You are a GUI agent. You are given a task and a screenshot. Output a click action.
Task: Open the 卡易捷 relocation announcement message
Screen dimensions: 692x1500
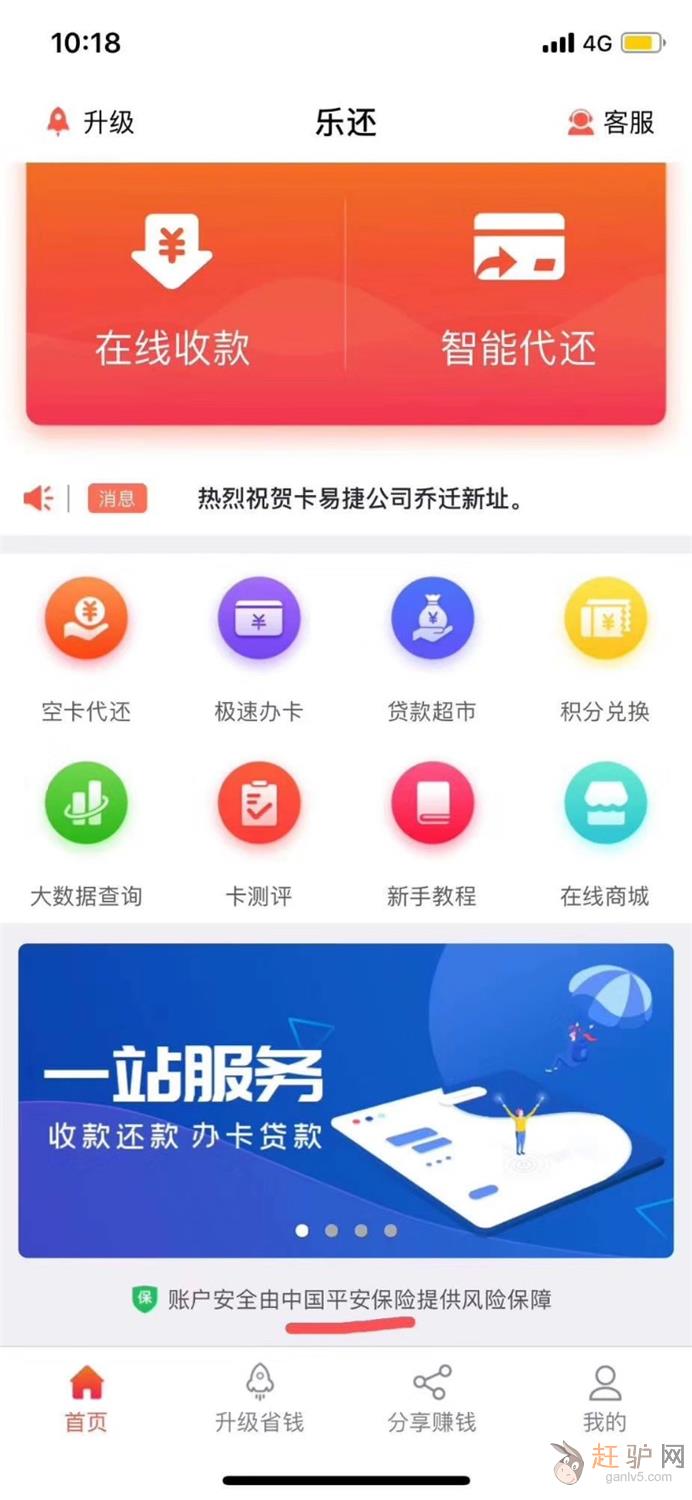coord(360,498)
